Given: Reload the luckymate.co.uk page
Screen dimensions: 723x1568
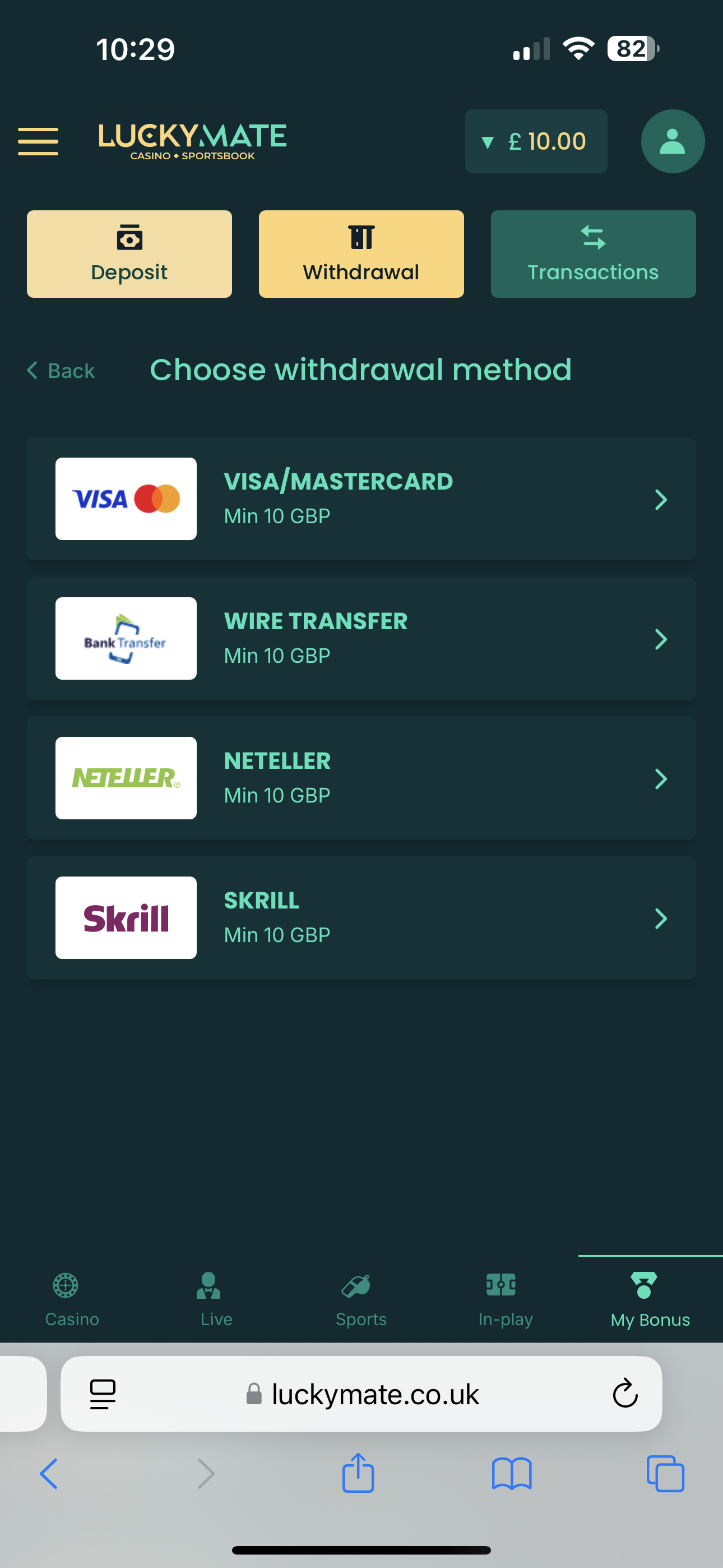Looking at the screenshot, I should click(x=625, y=1393).
